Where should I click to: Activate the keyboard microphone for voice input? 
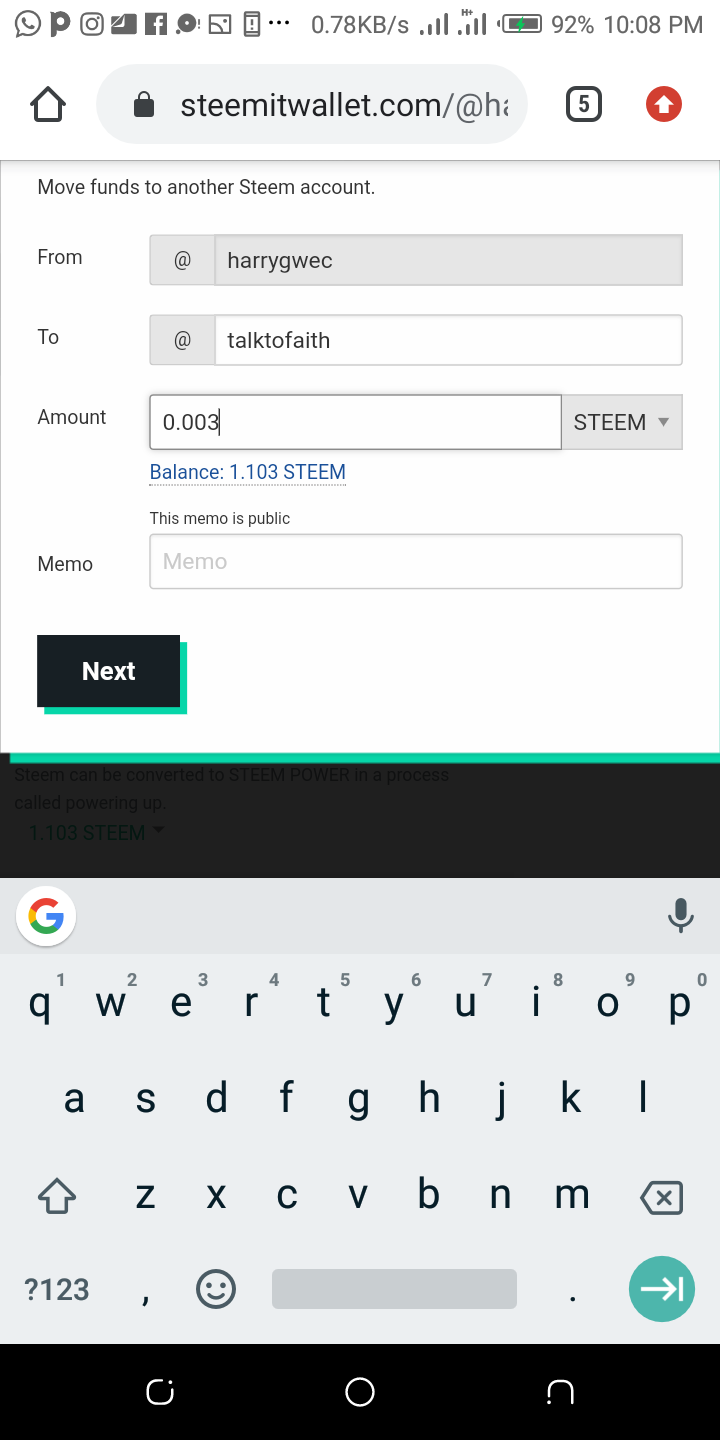coord(680,915)
